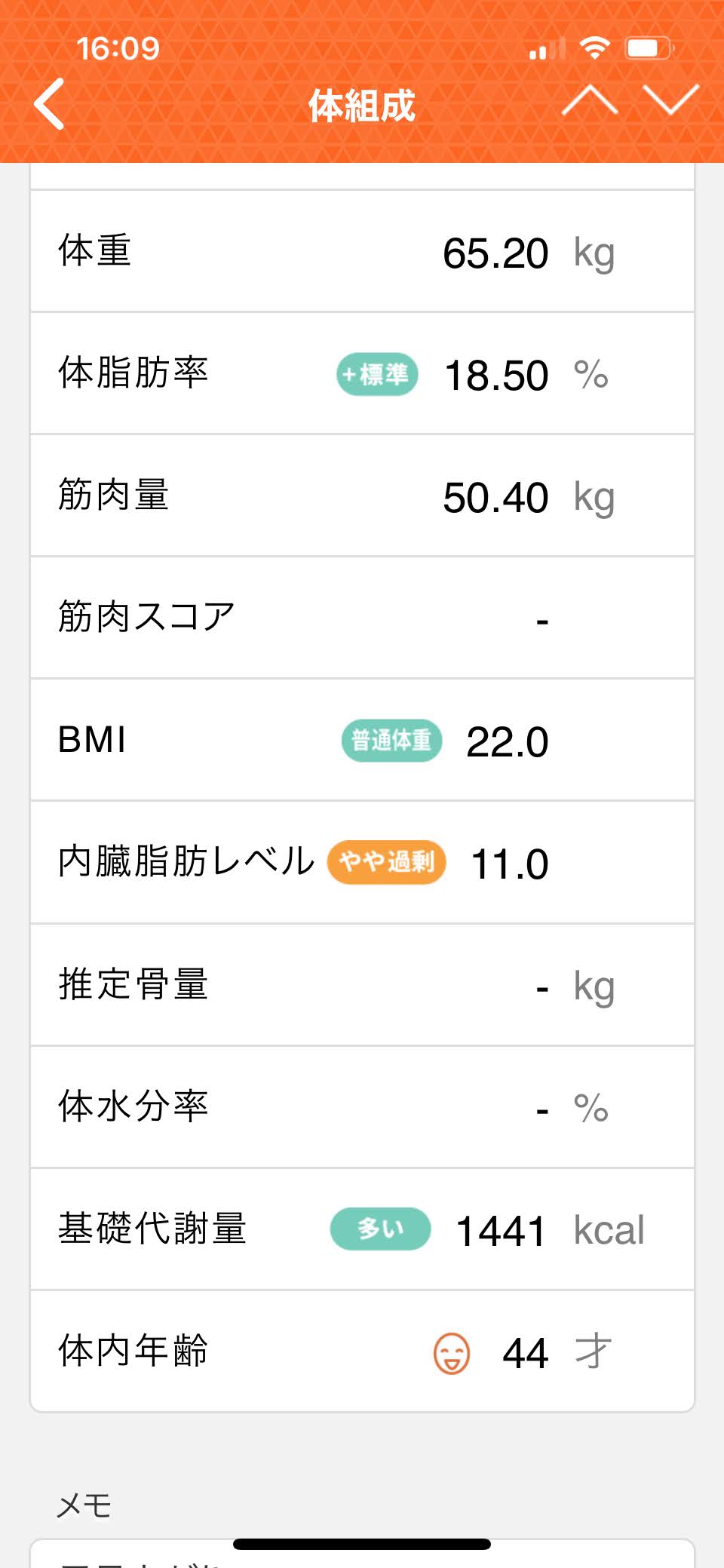Go back from the 体組成 screen
724x1568 pixels.
coord(49,104)
